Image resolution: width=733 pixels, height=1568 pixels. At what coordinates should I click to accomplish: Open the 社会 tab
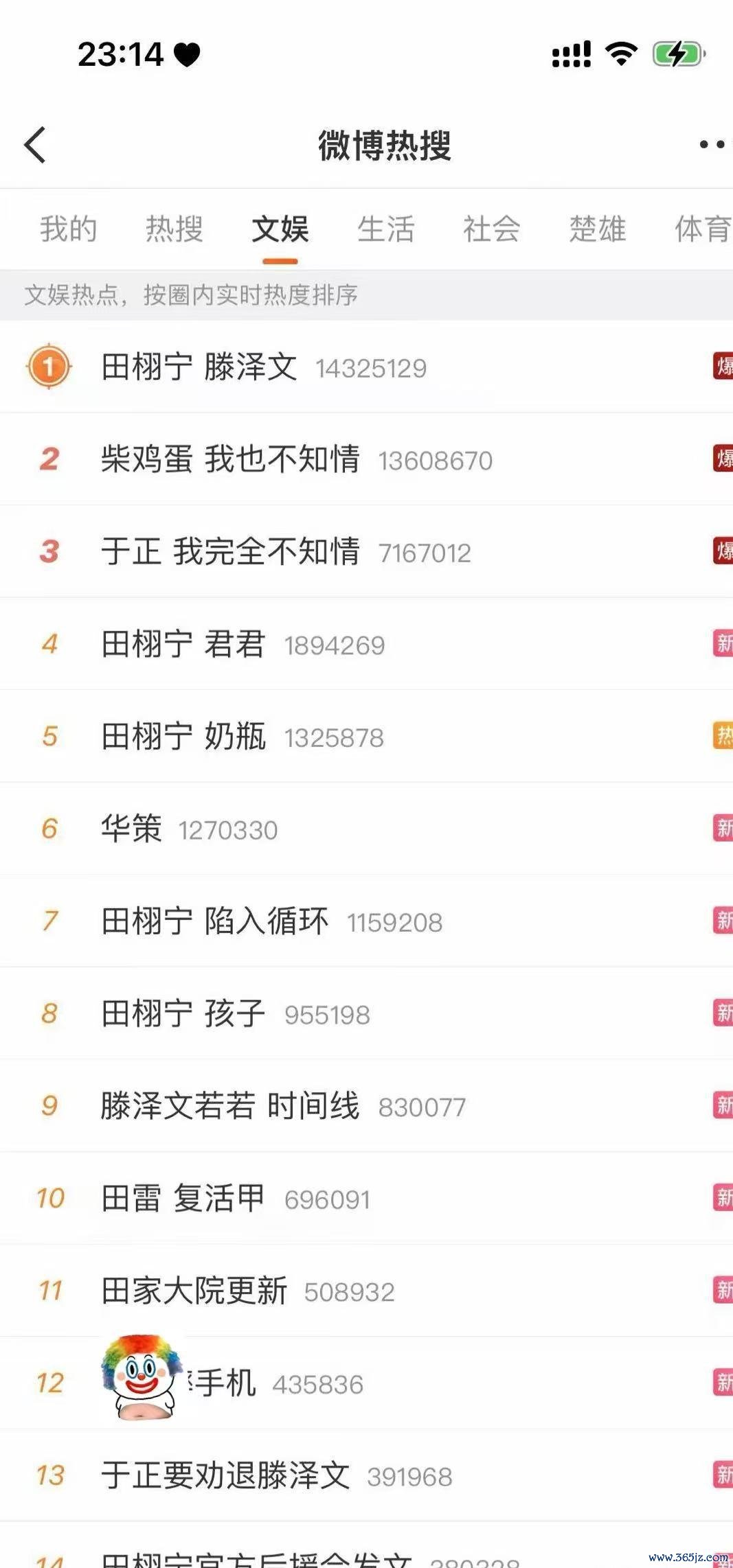click(x=492, y=229)
